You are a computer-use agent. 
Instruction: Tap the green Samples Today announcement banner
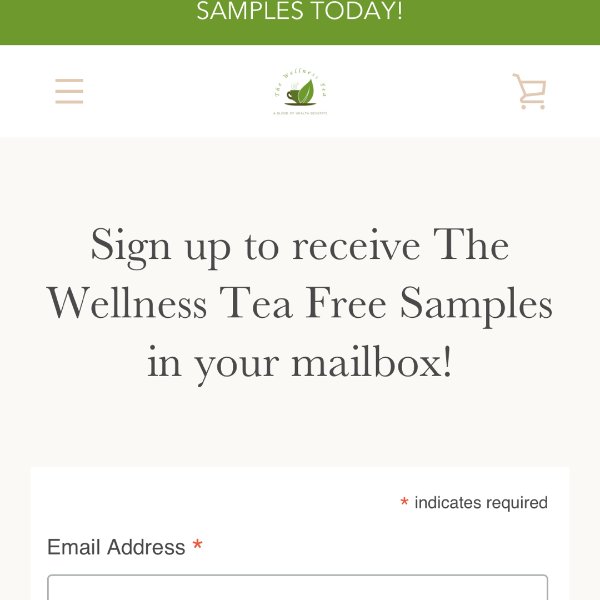coord(299,16)
